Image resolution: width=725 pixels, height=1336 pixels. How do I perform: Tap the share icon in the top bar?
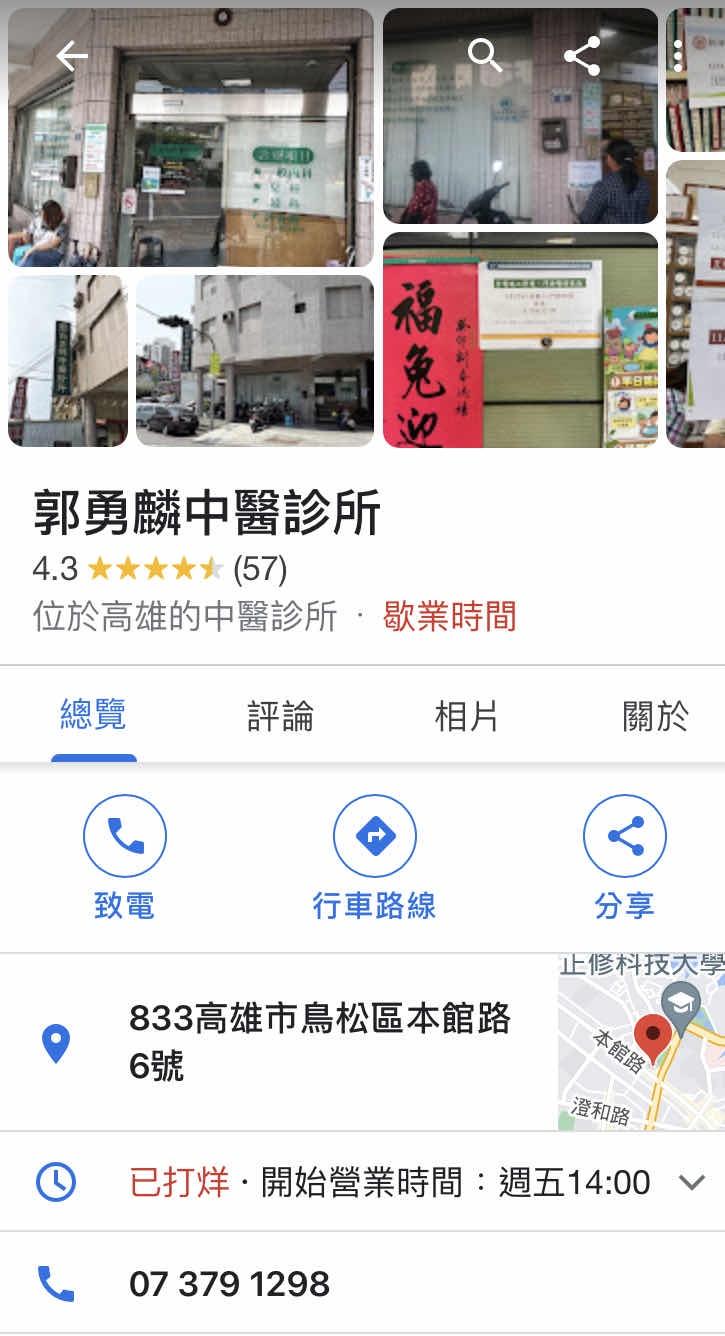(x=582, y=57)
